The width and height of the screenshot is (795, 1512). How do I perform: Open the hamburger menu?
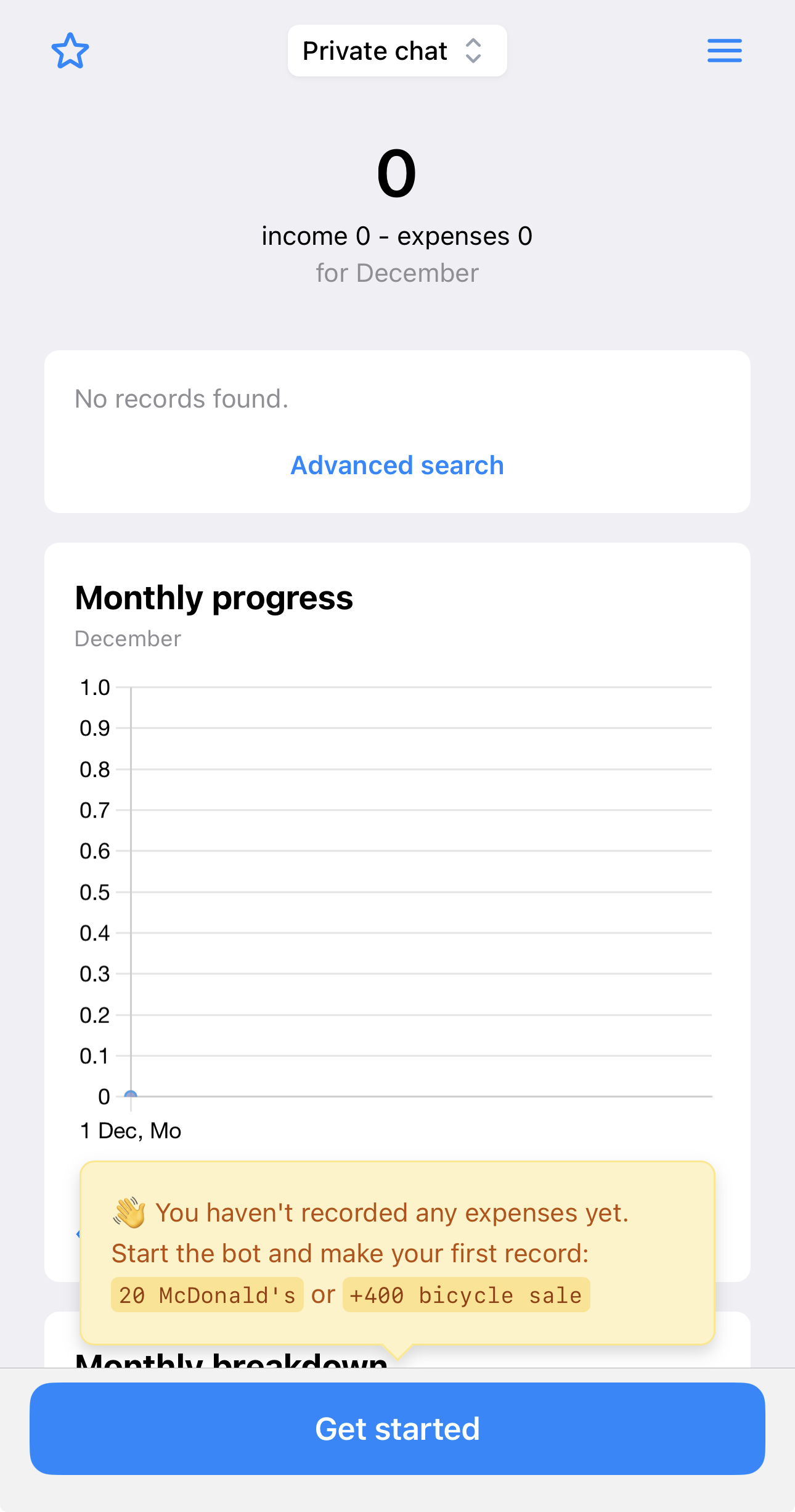click(x=724, y=51)
